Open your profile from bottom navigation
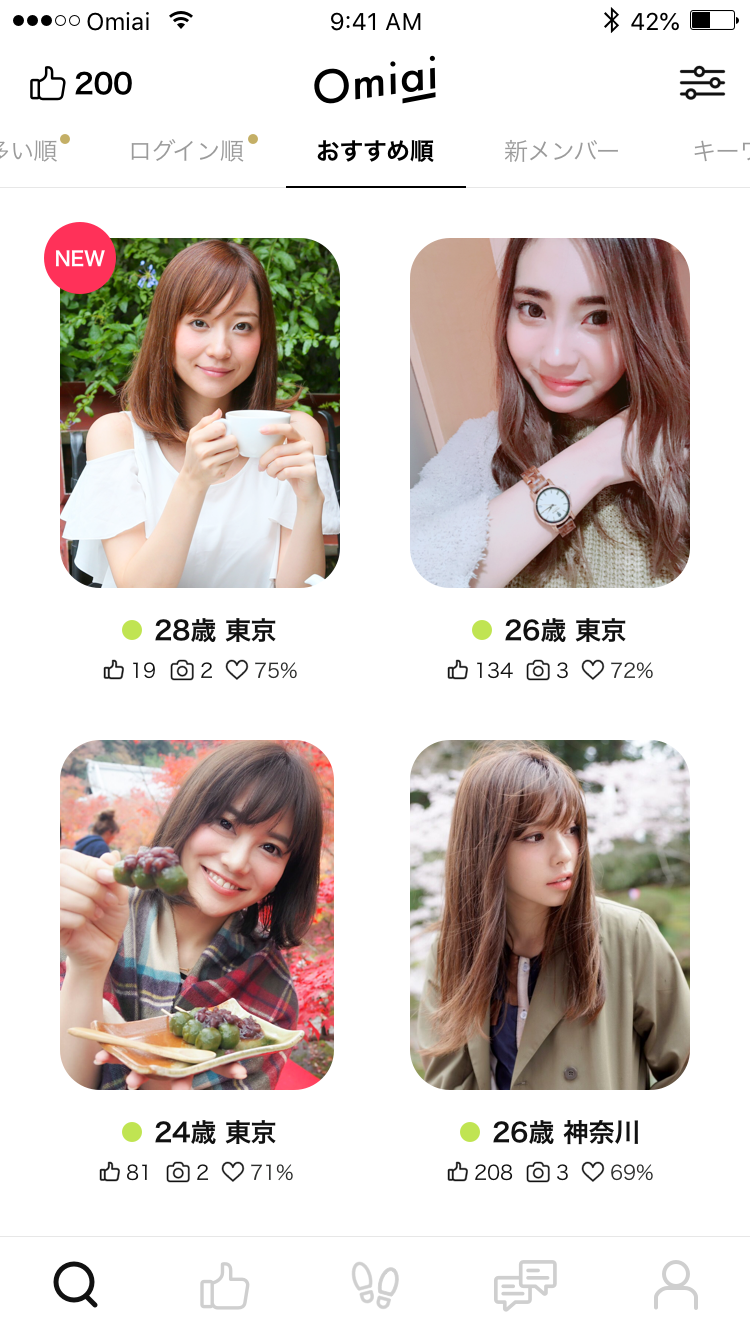 click(x=675, y=1285)
